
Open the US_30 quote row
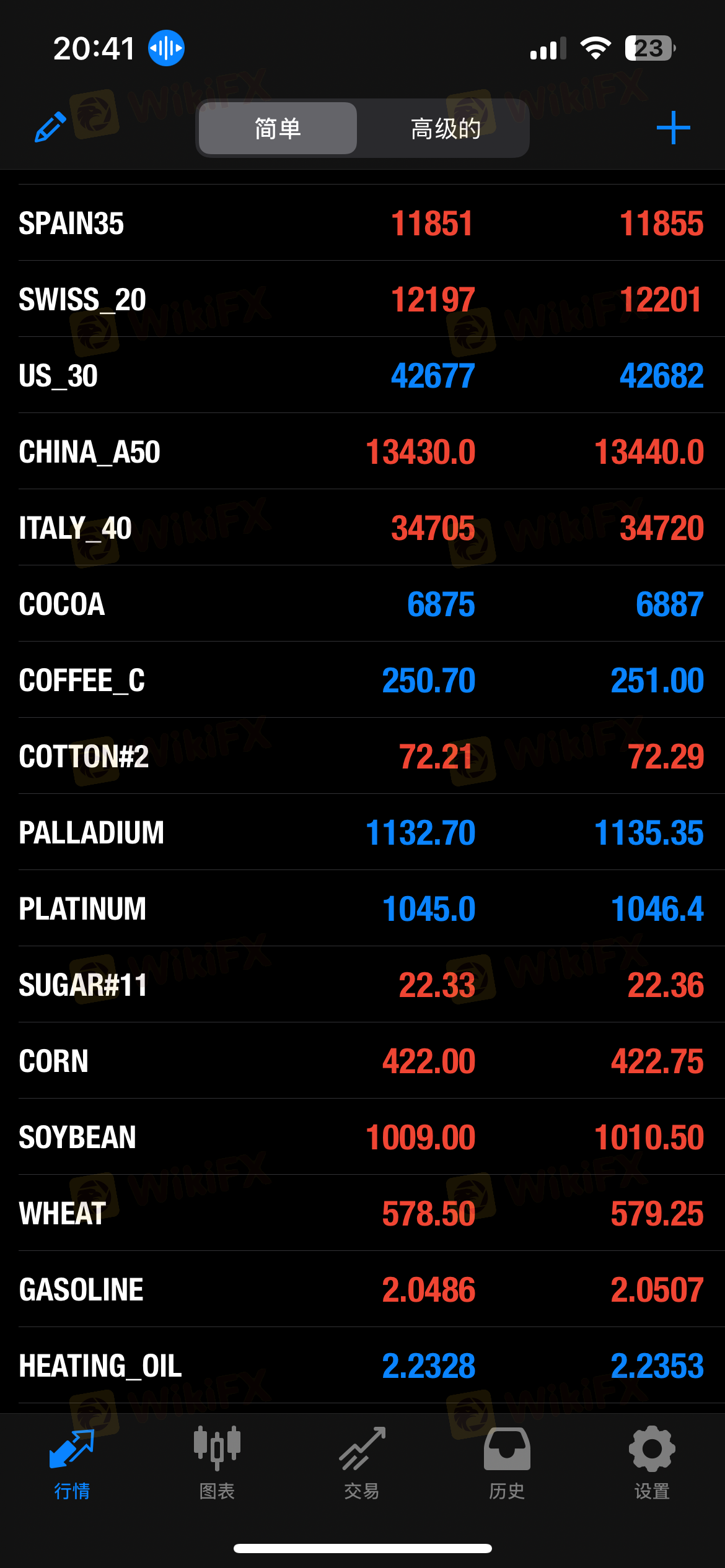pyautogui.click(x=362, y=375)
